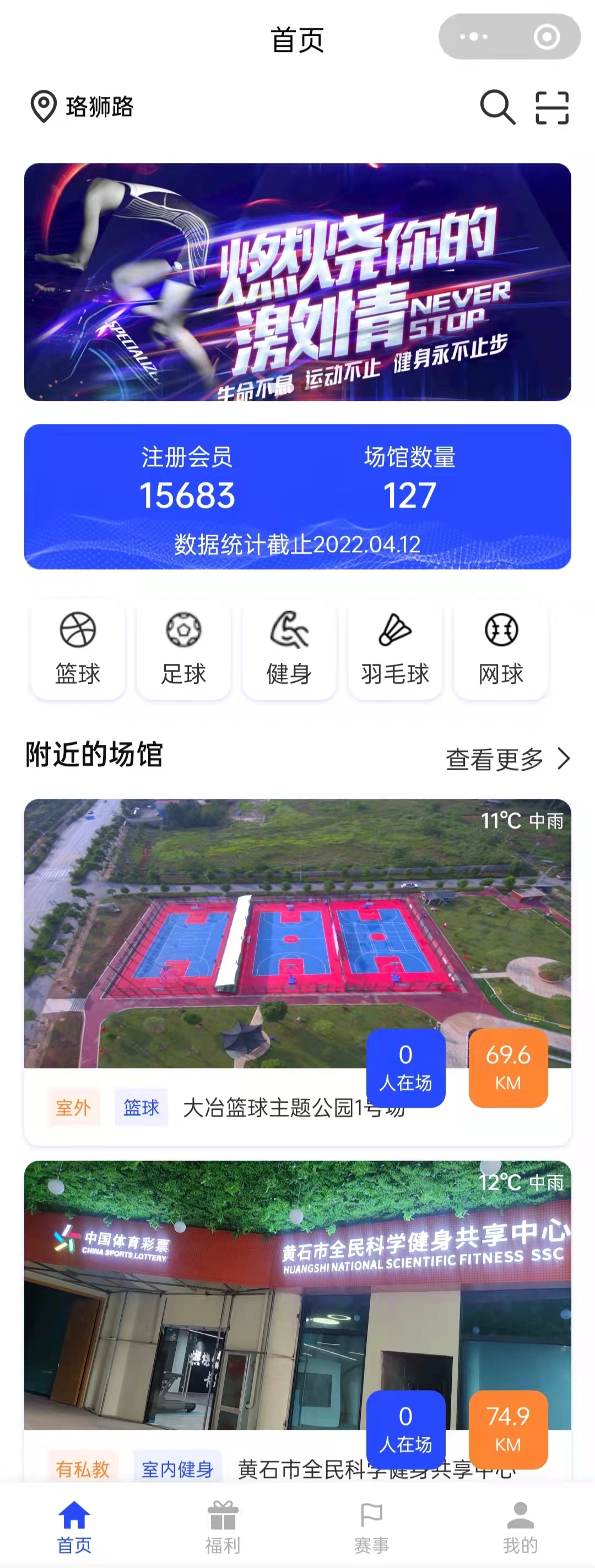
Task: Open the mini program more options menu
Action: pos(474,37)
